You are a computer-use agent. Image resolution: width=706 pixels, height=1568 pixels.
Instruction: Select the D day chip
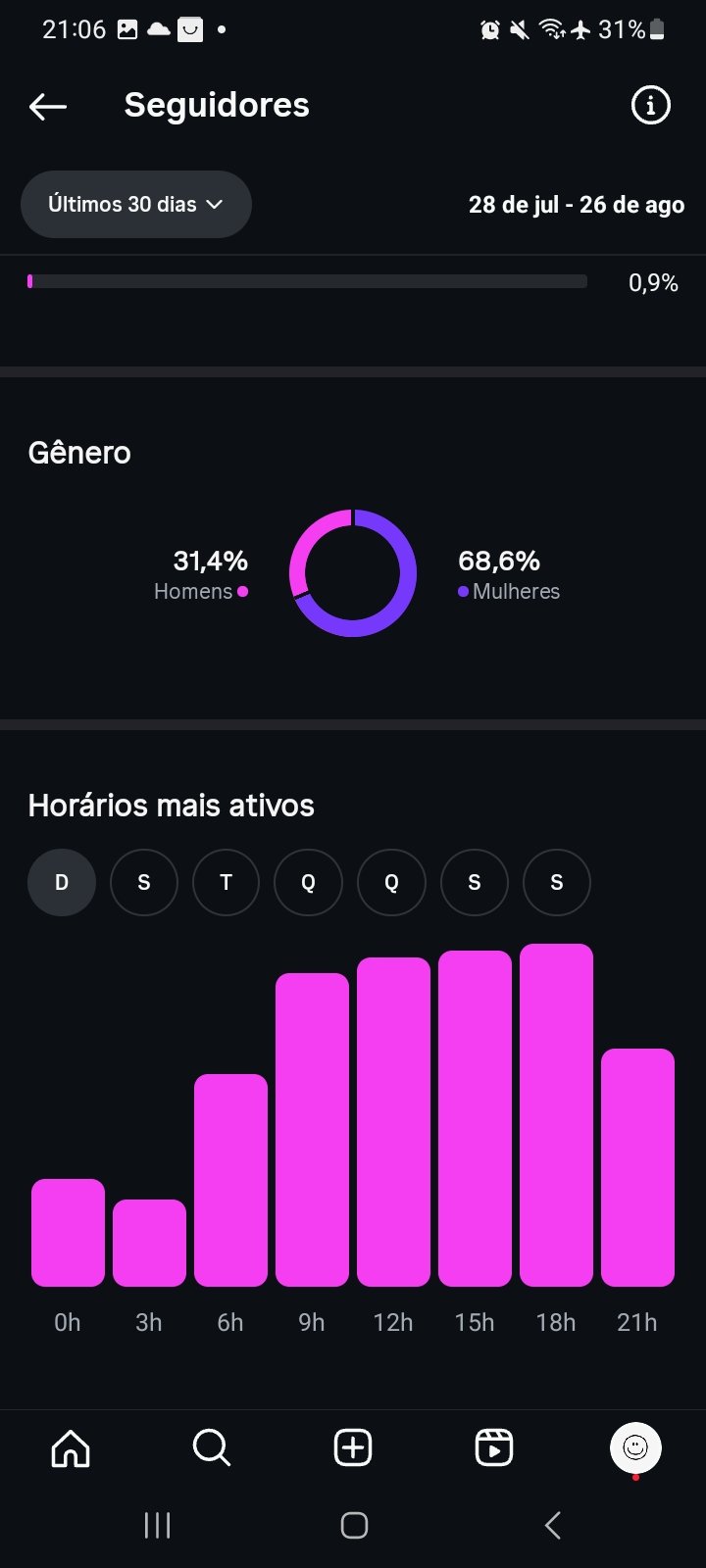(62, 882)
